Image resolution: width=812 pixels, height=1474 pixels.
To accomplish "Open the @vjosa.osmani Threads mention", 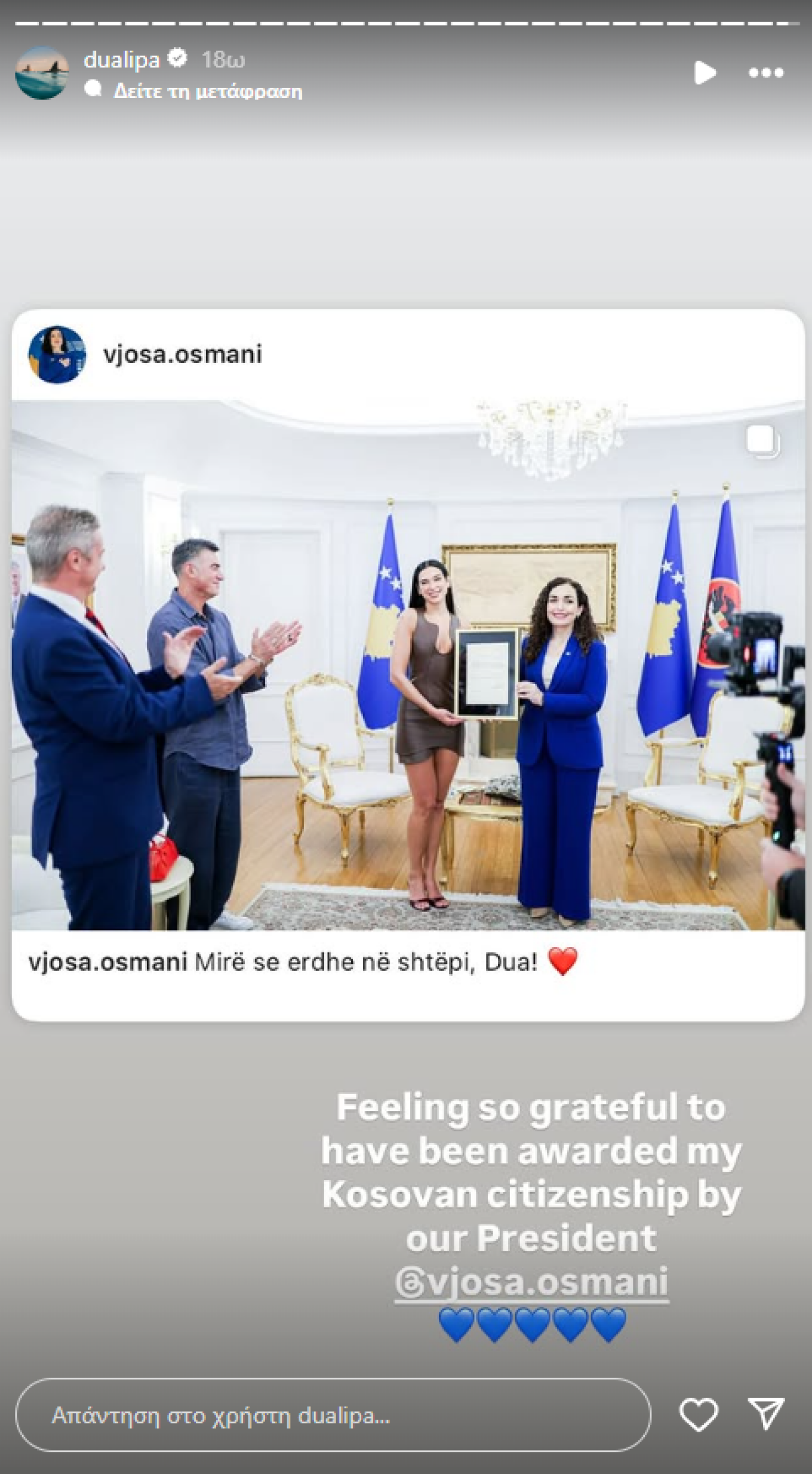I will click(x=531, y=1282).
